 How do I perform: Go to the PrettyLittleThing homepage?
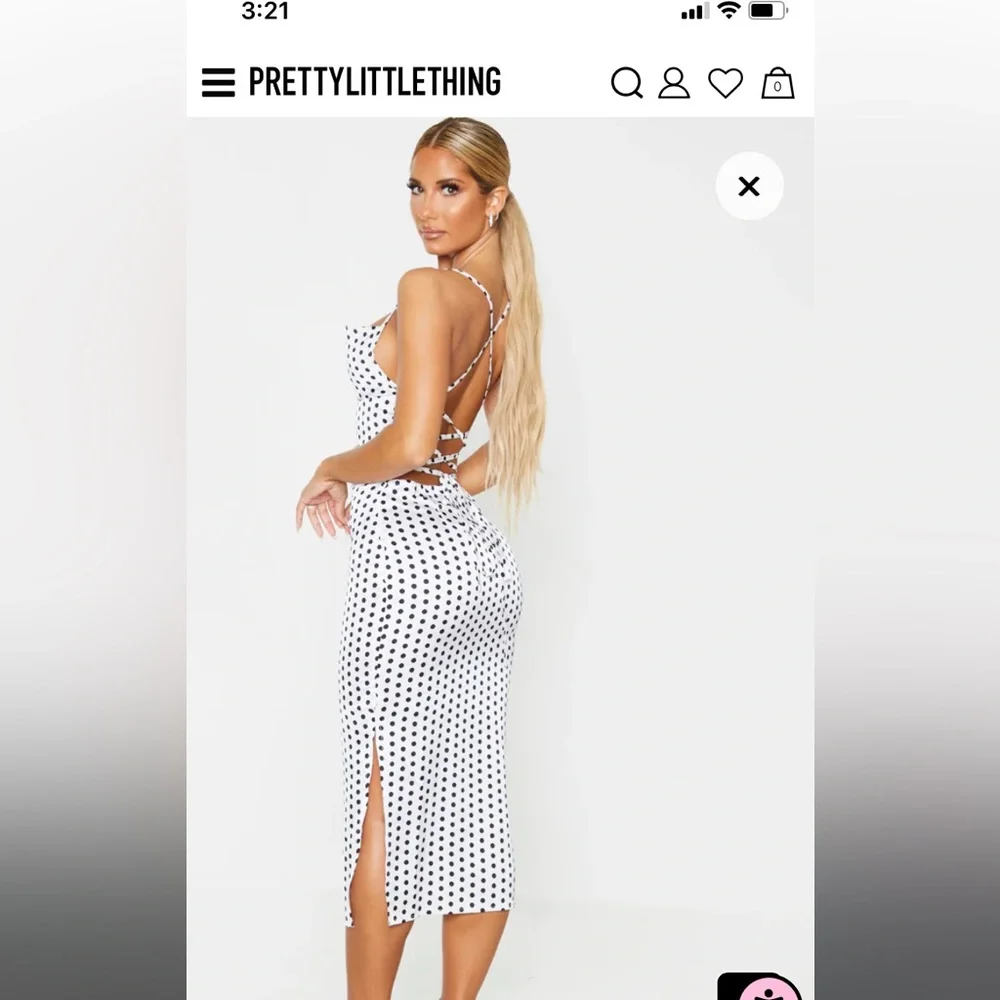pos(374,82)
